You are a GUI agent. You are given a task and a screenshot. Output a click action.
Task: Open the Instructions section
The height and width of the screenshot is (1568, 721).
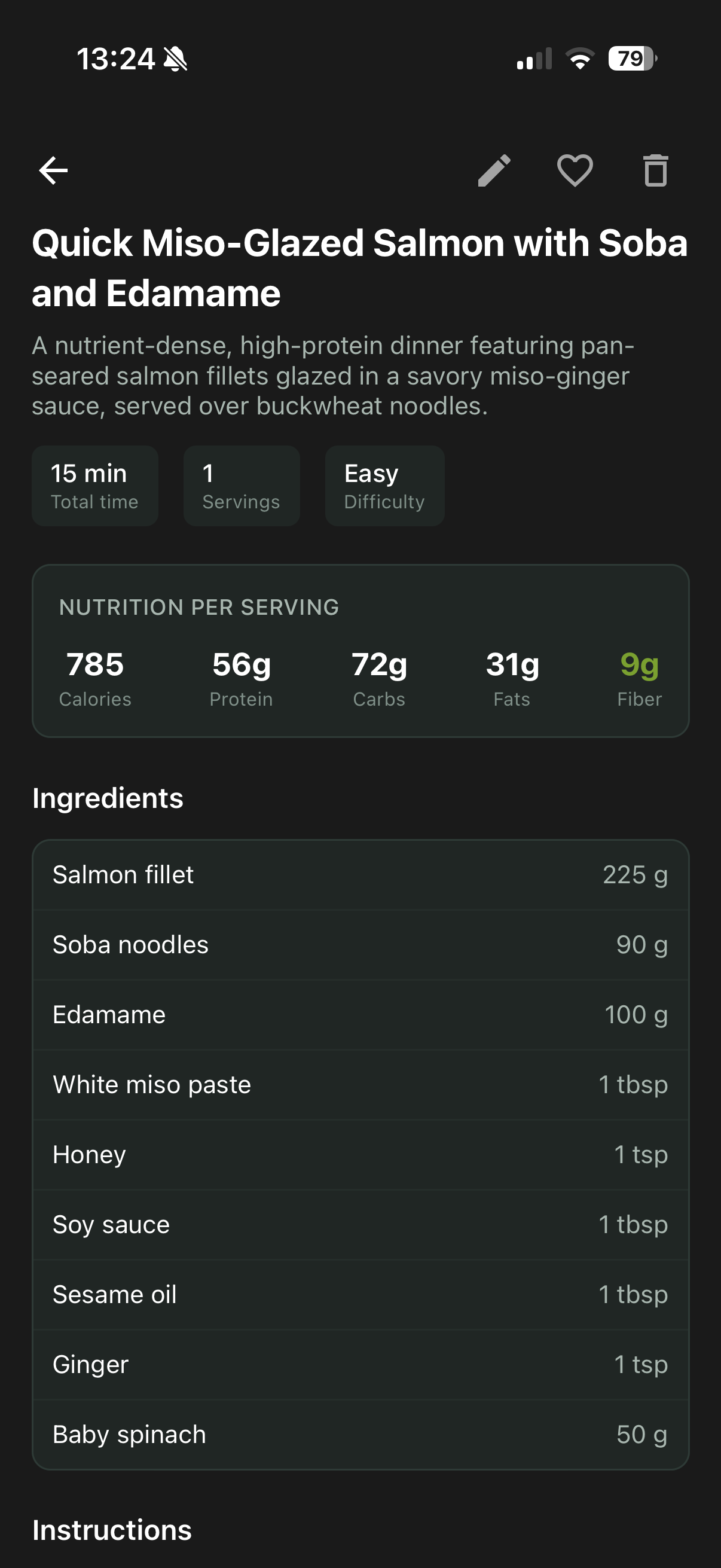(x=111, y=1529)
